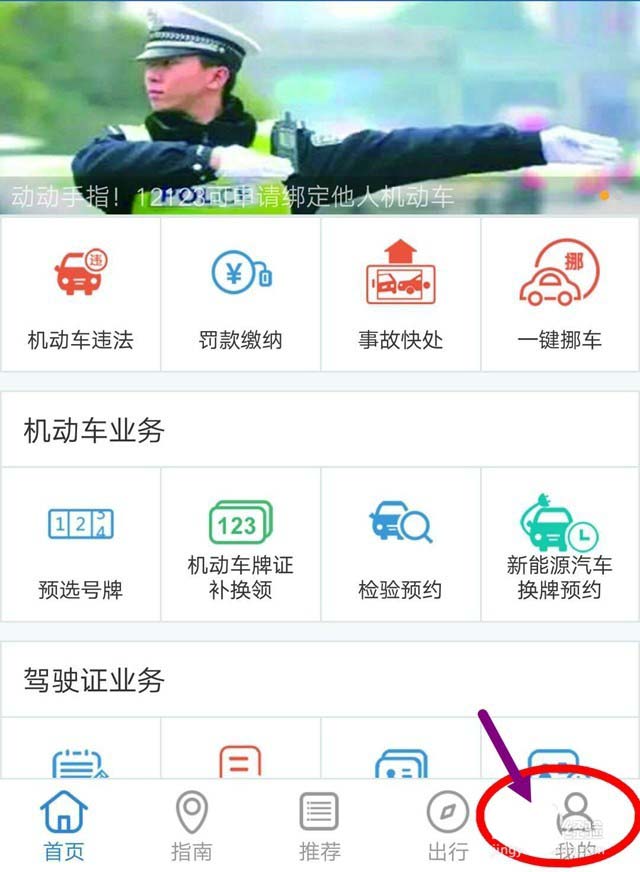Image resolution: width=640 pixels, height=872 pixels.
Task: Open the banner about 绑定他人机动车
Action: click(x=320, y=110)
